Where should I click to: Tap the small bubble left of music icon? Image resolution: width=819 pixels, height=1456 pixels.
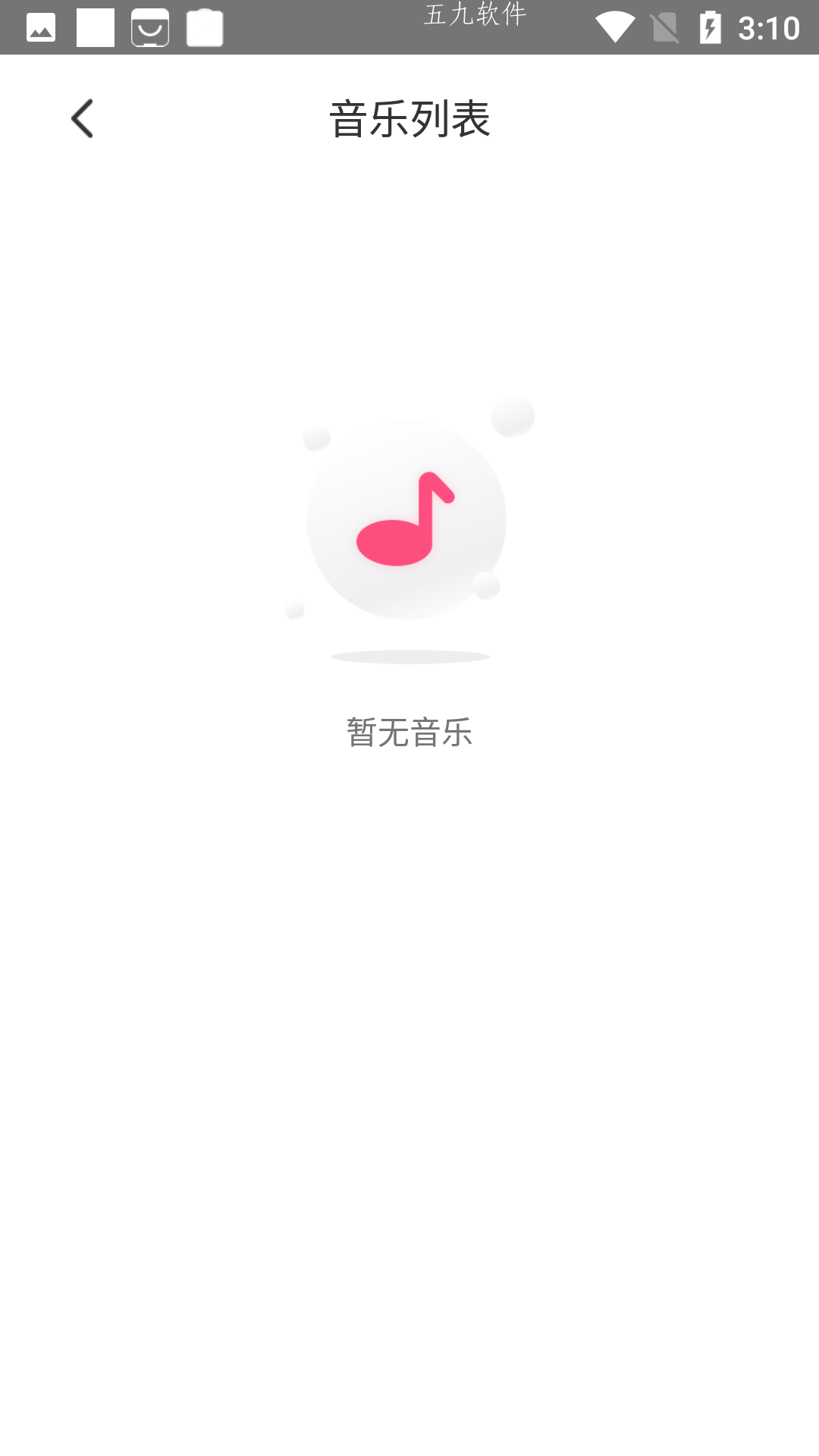point(295,610)
